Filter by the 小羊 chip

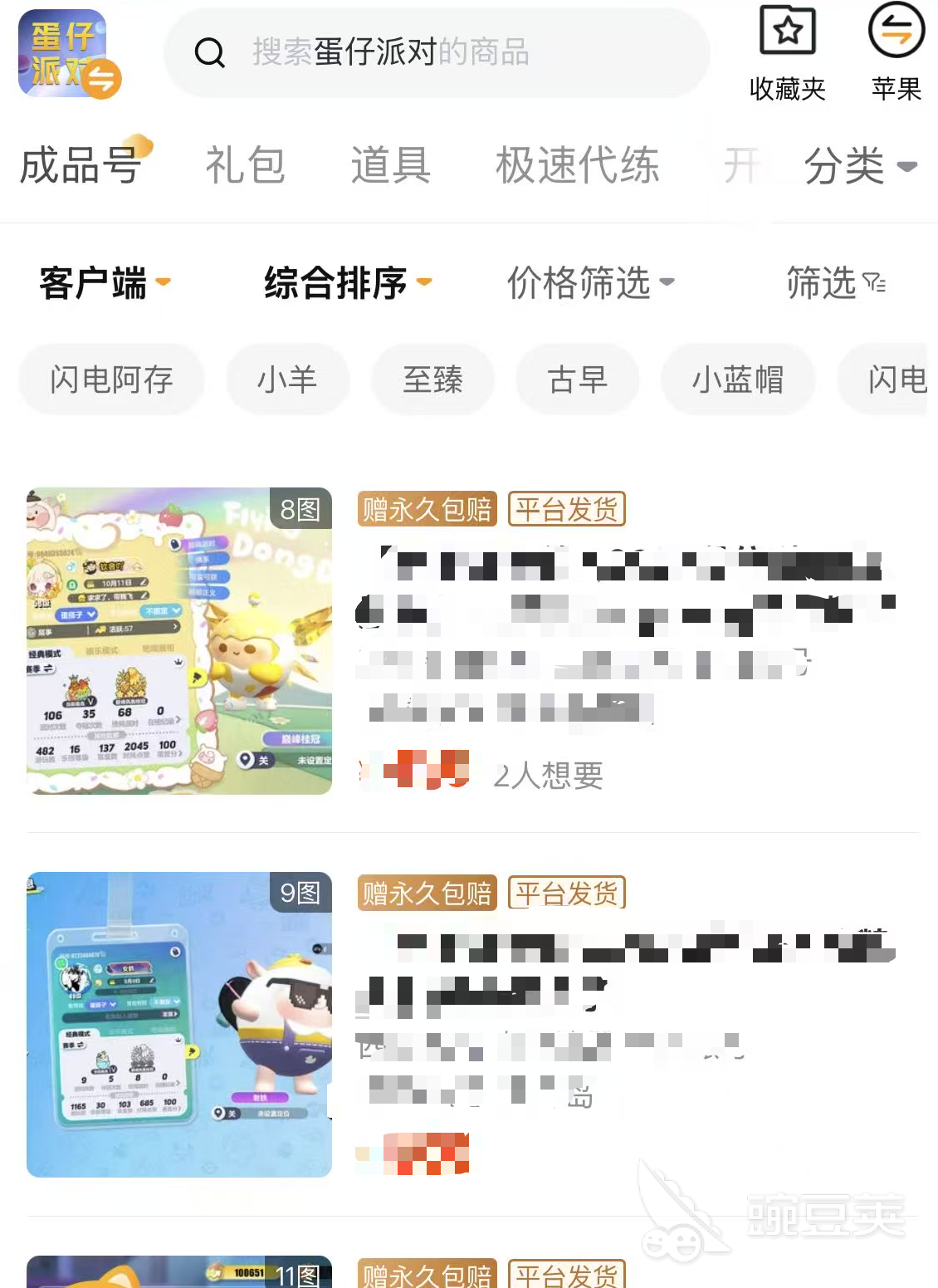tap(287, 380)
